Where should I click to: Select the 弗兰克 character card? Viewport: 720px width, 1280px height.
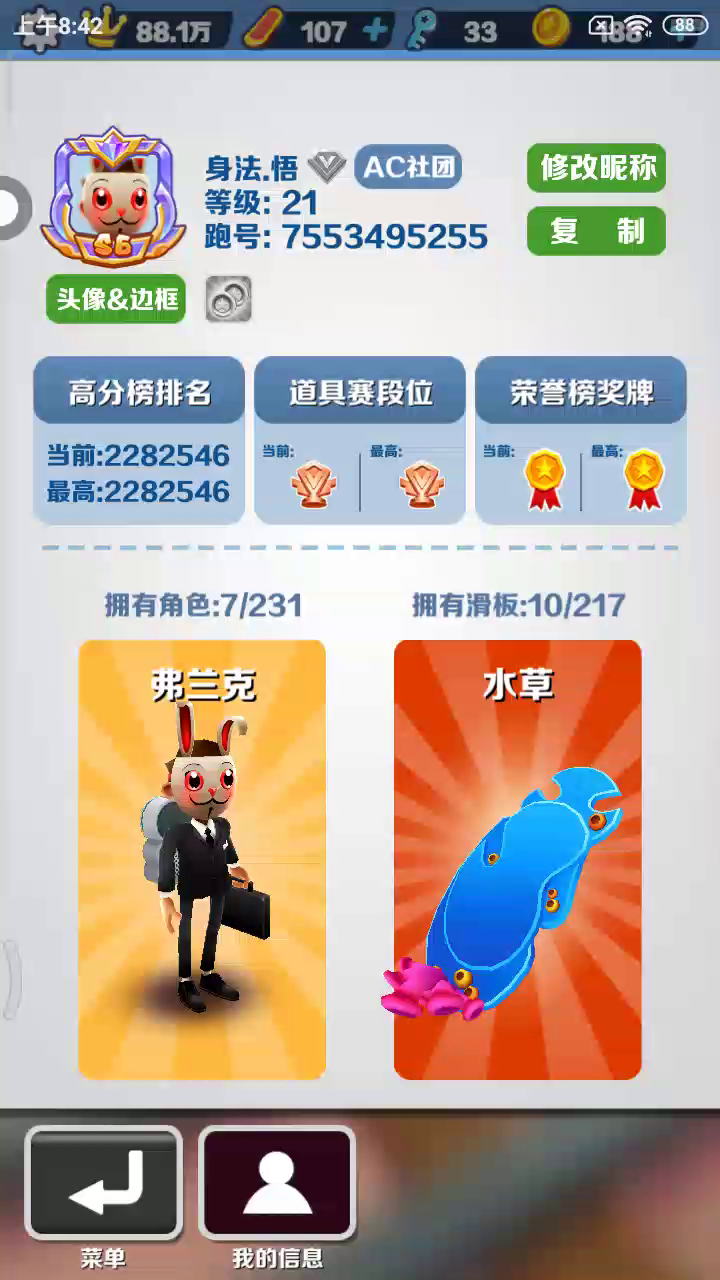202,859
